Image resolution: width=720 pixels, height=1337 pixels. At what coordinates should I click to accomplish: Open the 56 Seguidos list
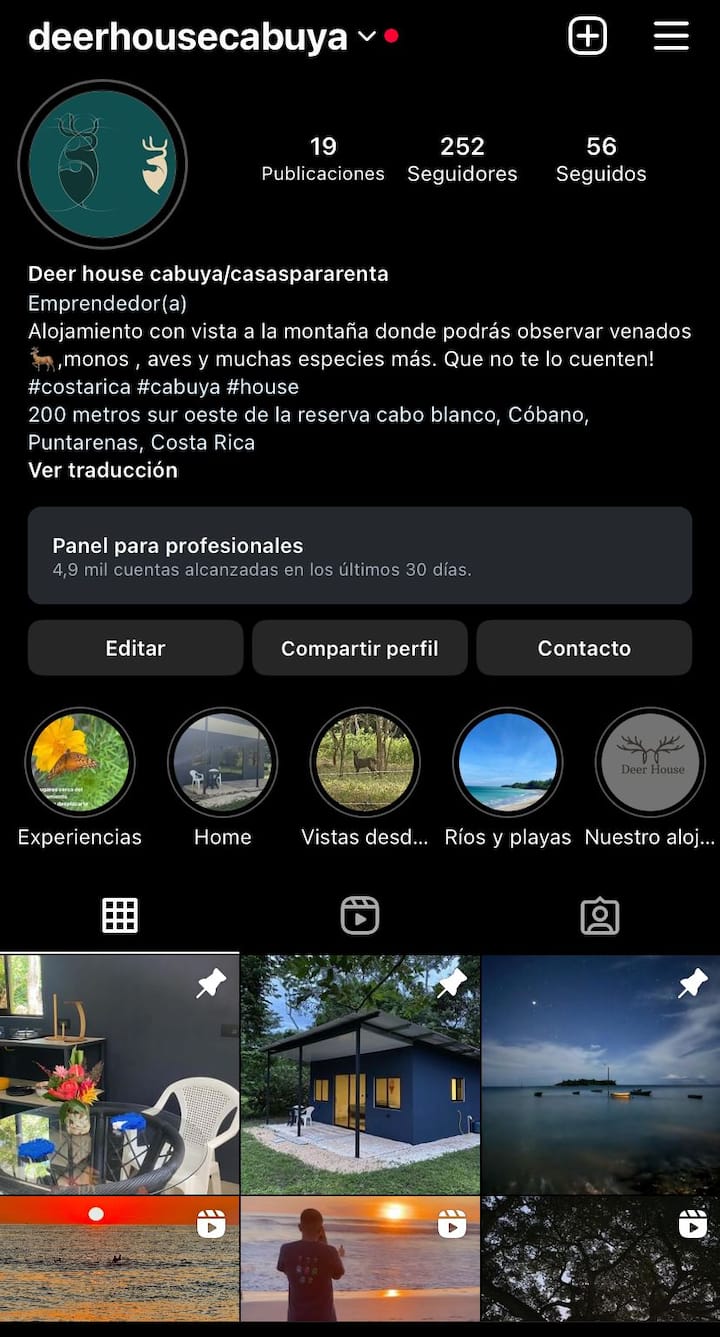(601, 160)
